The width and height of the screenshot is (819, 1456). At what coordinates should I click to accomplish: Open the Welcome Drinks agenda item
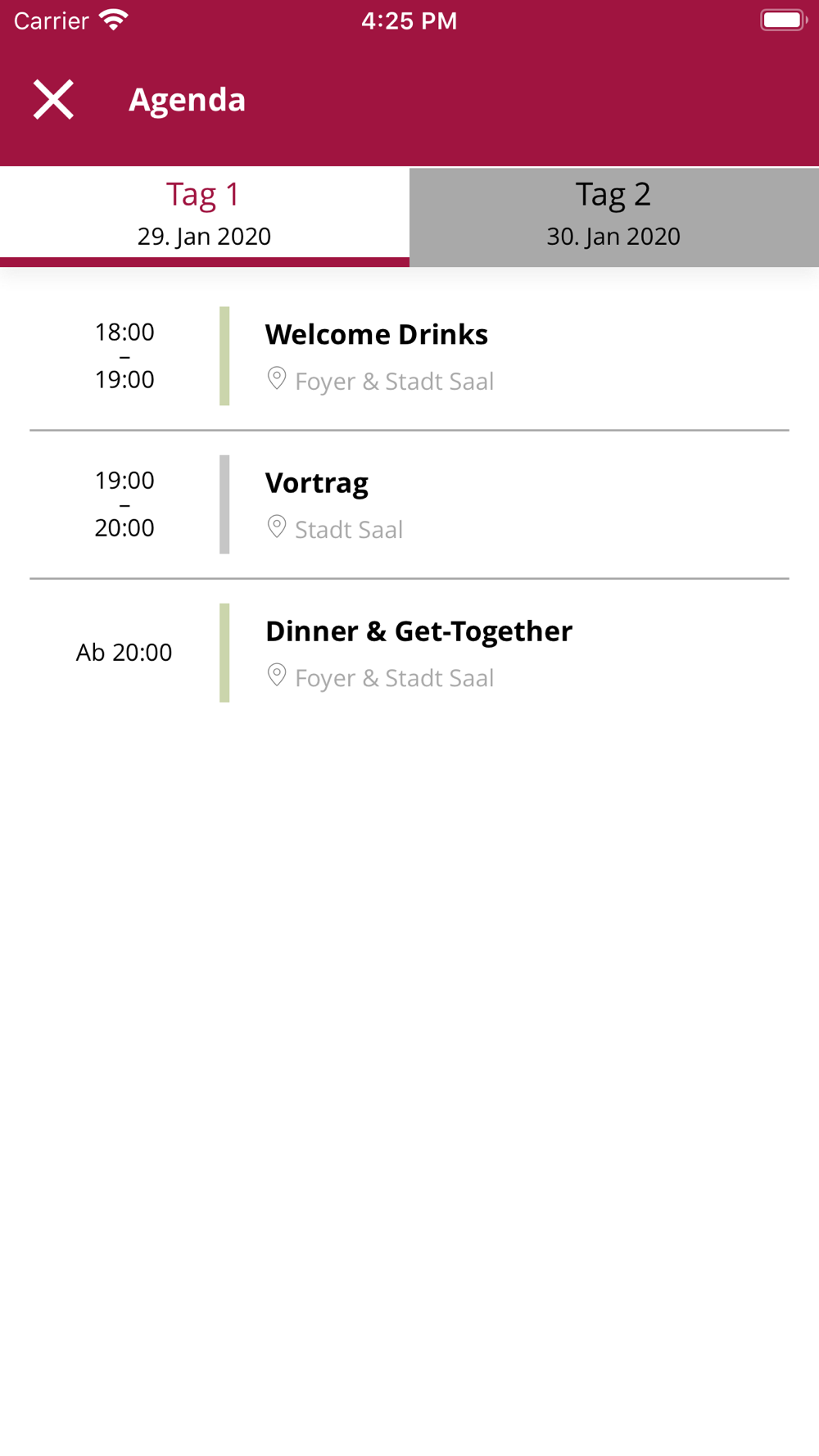pyautogui.click(x=409, y=356)
